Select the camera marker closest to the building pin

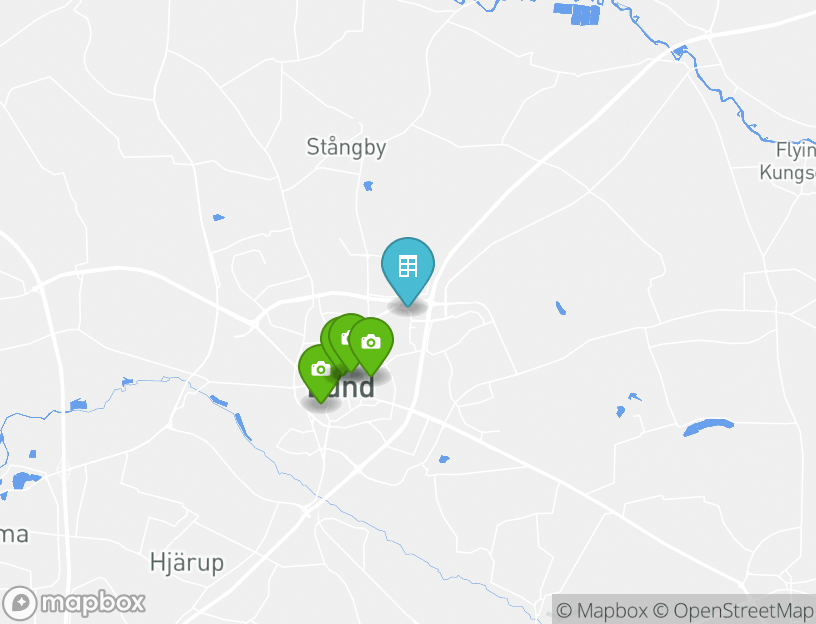(x=371, y=342)
